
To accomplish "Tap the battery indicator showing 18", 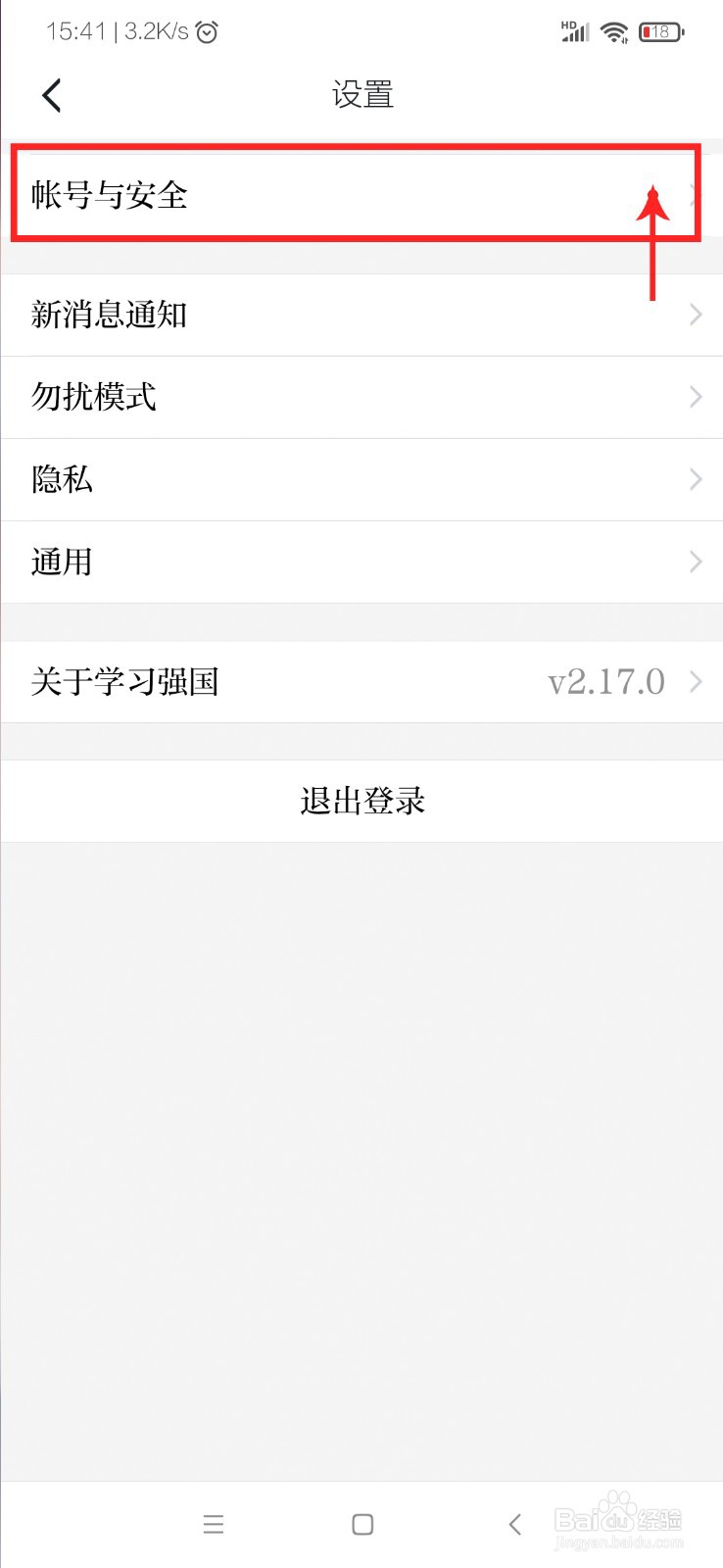I will (x=660, y=31).
